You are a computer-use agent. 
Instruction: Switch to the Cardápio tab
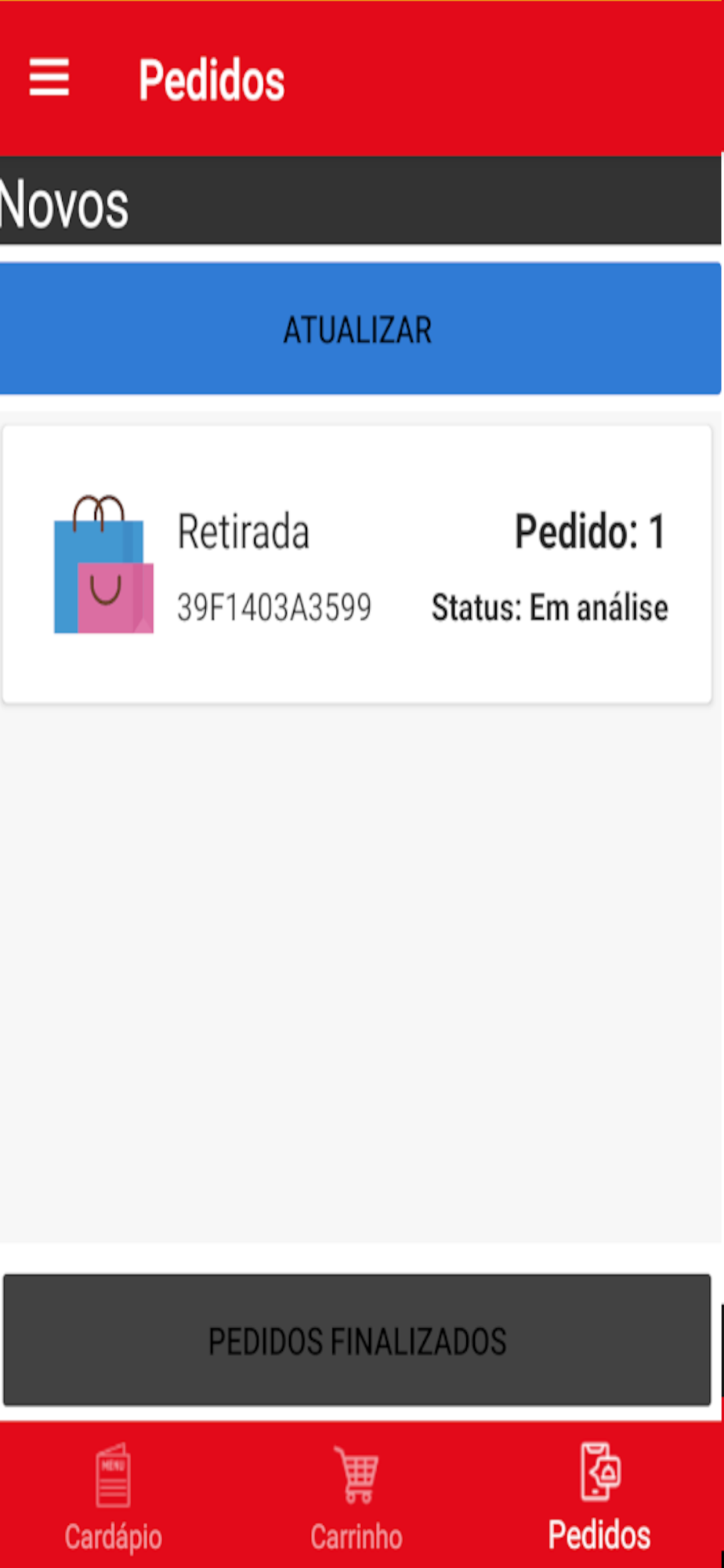pyautogui.click(x=114, y=1497)
